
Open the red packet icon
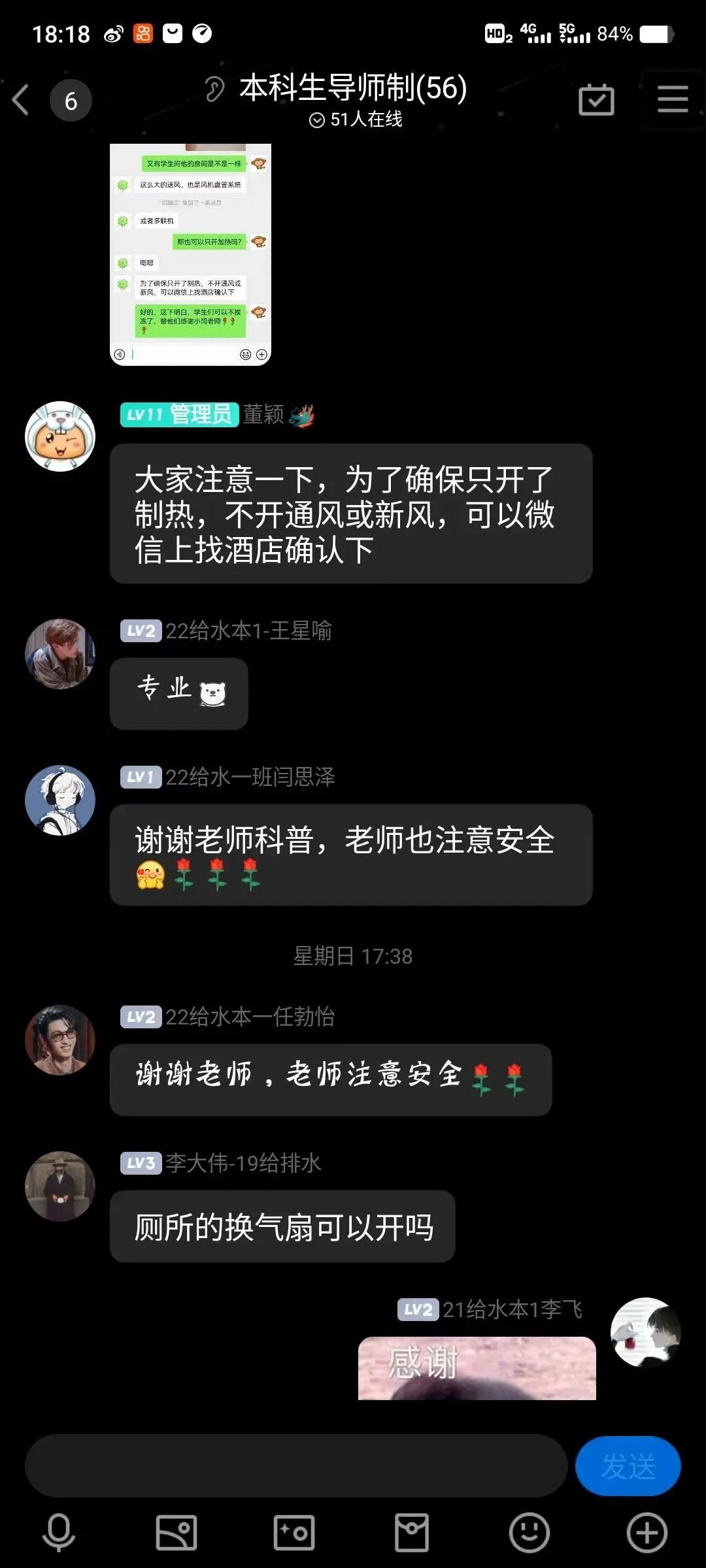(x=412, y=1533)
